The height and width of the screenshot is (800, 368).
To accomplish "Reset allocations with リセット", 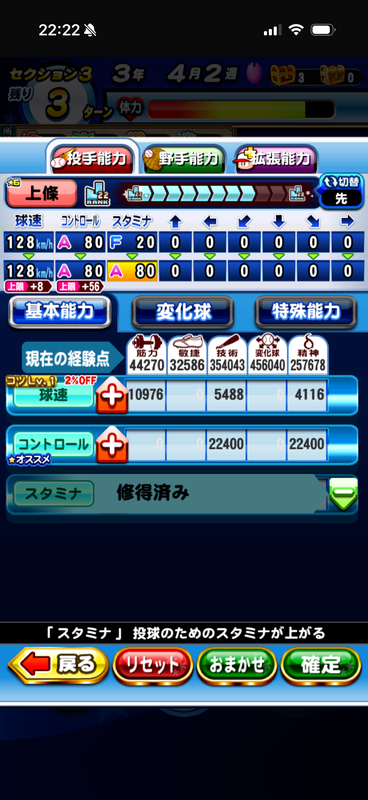I will (x=153, y=665).
